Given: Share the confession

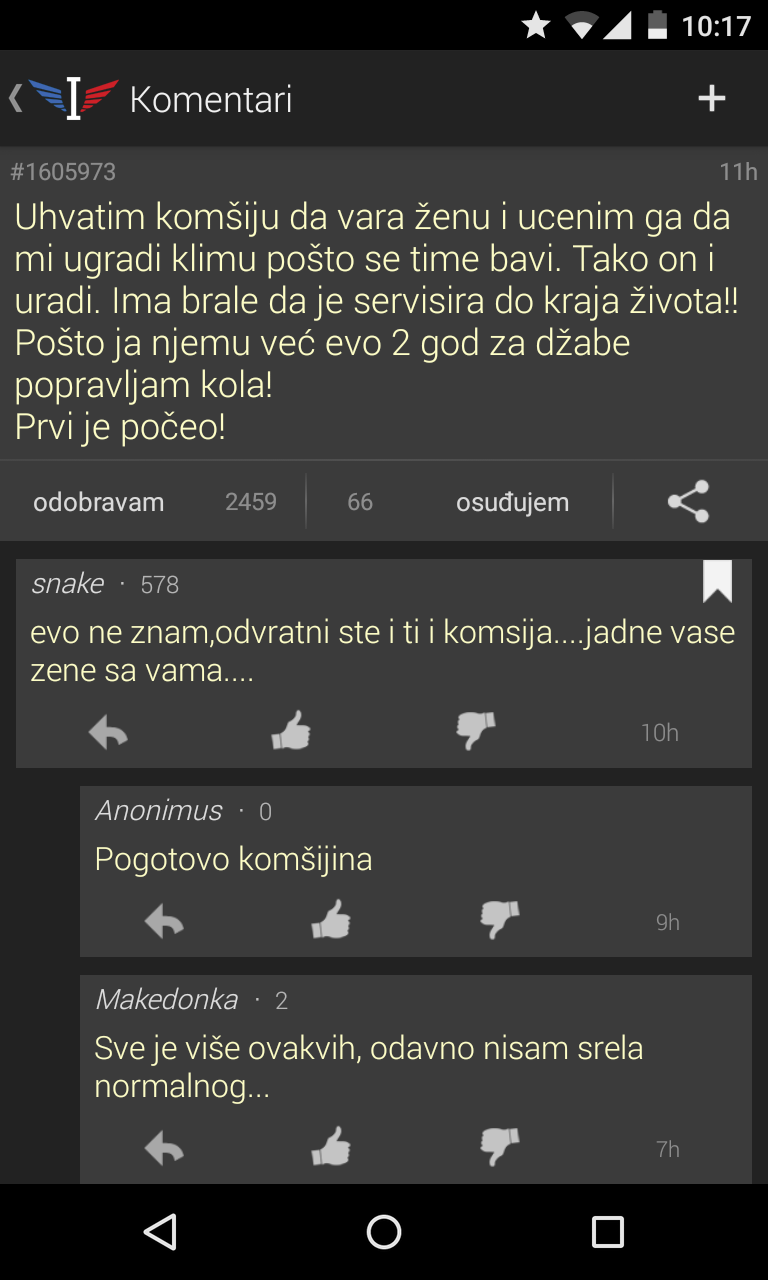Looking at the screenshot, I should pyautogui.click(x=689, y=501).
